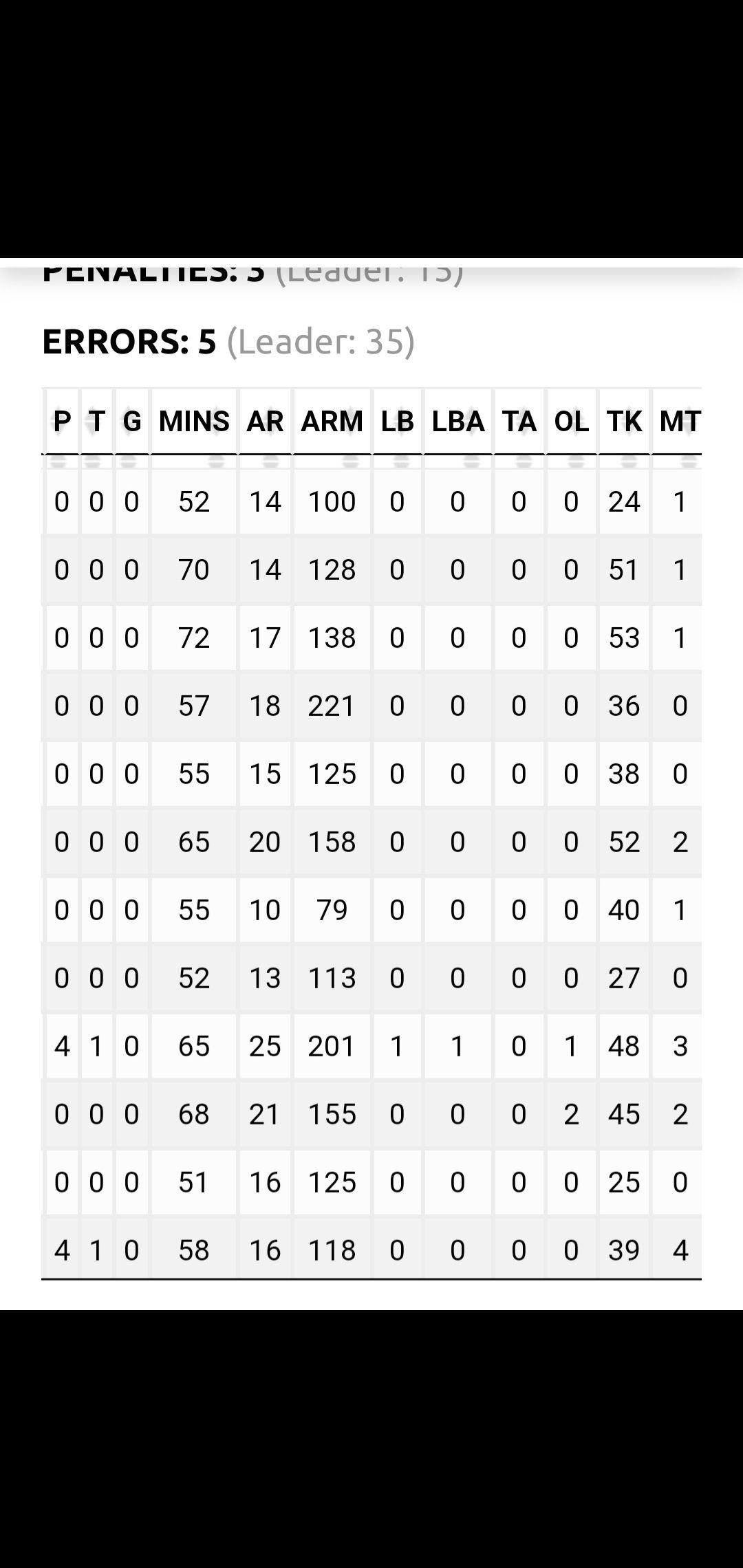Sort by the LBA column header
This screenshot has height=1568, width=743.
pos(458,421)
